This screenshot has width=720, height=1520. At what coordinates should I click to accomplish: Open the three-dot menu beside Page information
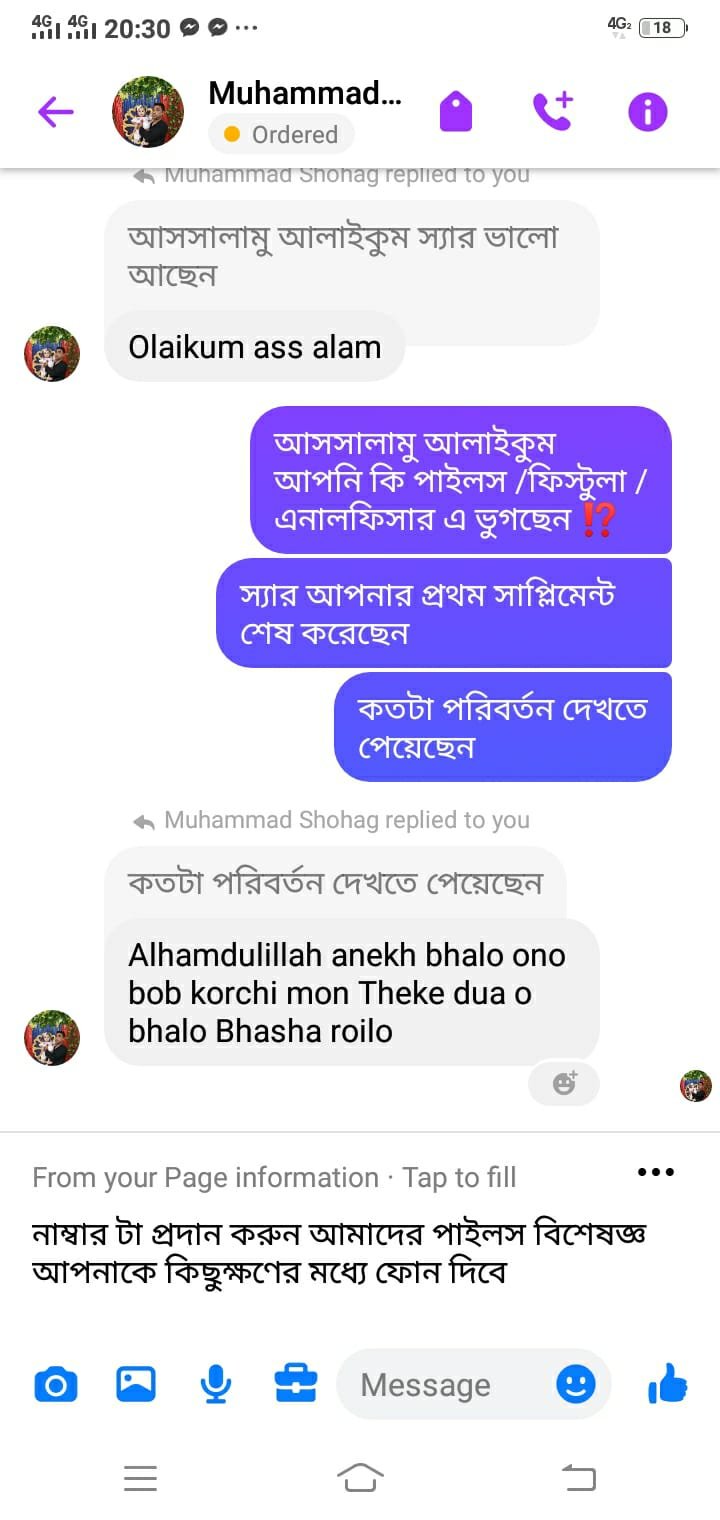(655, 1172)
